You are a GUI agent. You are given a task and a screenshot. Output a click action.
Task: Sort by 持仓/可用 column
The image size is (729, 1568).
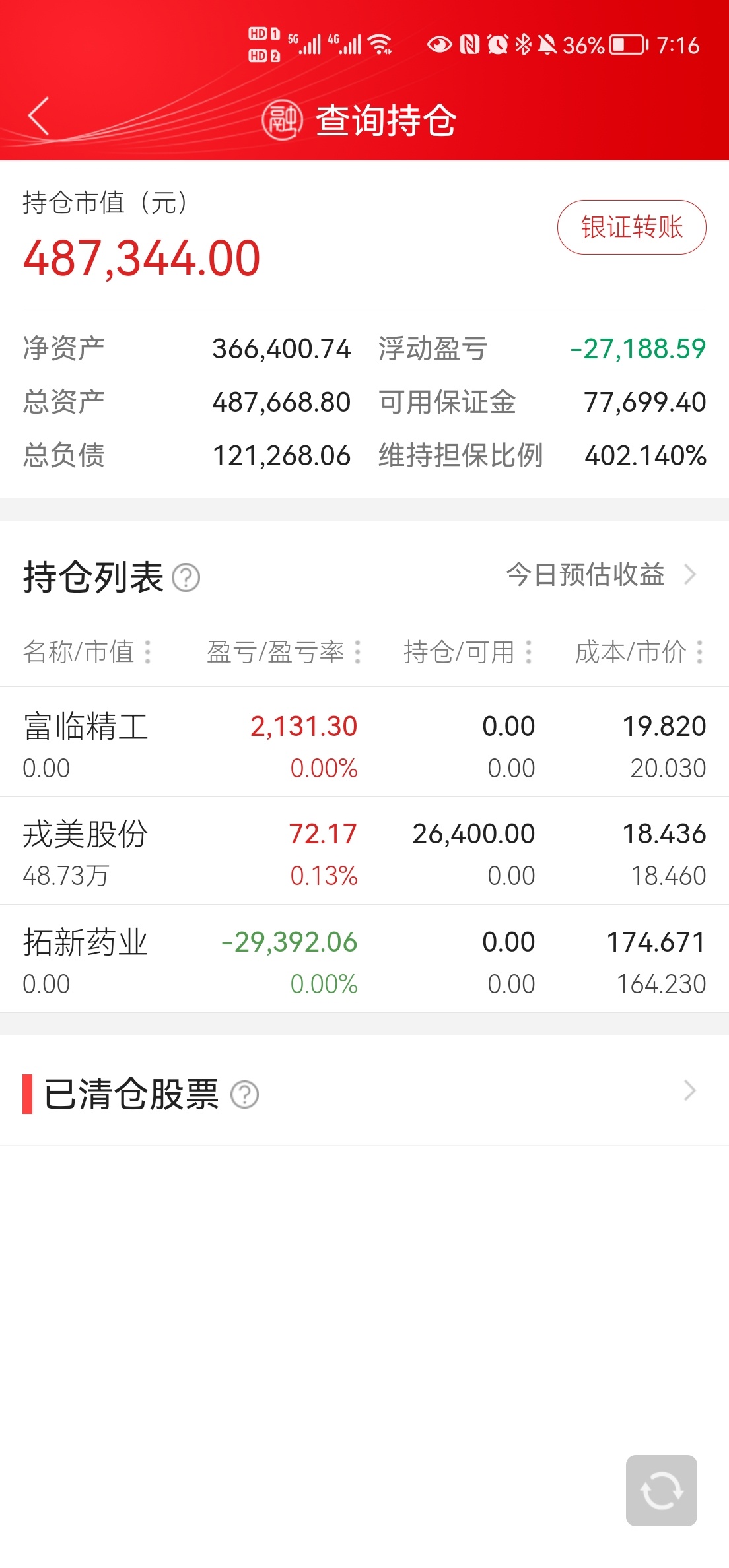point(468,652)
